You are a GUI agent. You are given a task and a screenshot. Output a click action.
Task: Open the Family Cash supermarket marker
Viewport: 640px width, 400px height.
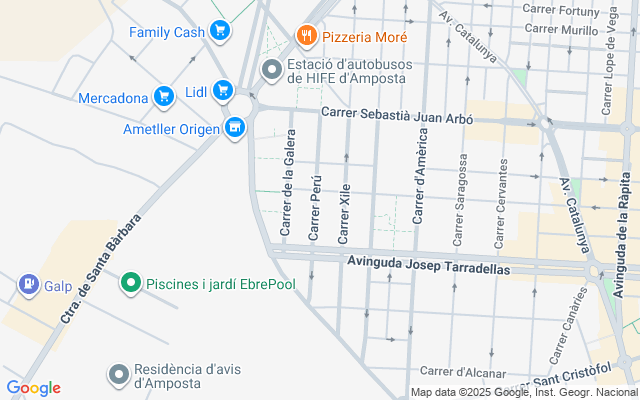click(220, 32)
